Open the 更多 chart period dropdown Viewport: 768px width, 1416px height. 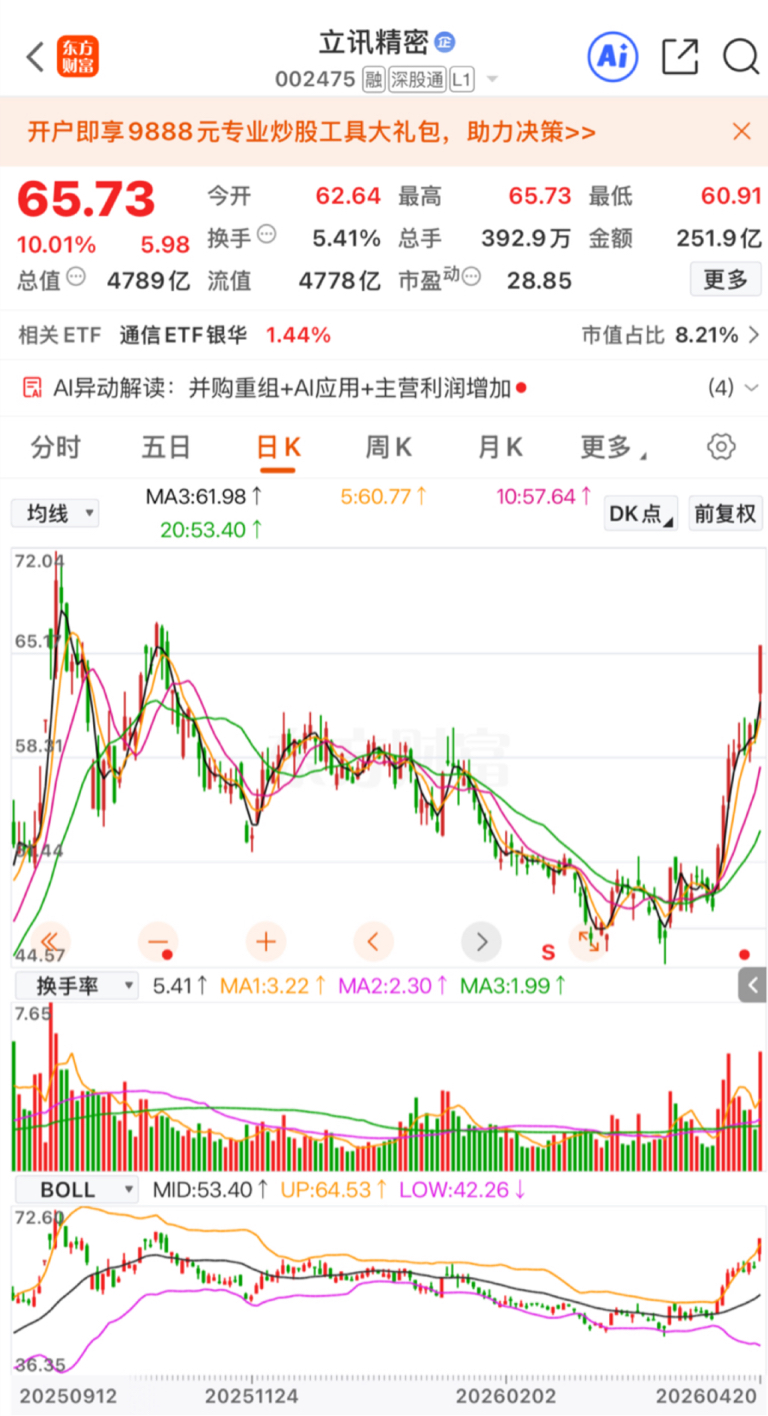(x=612, y=447)
